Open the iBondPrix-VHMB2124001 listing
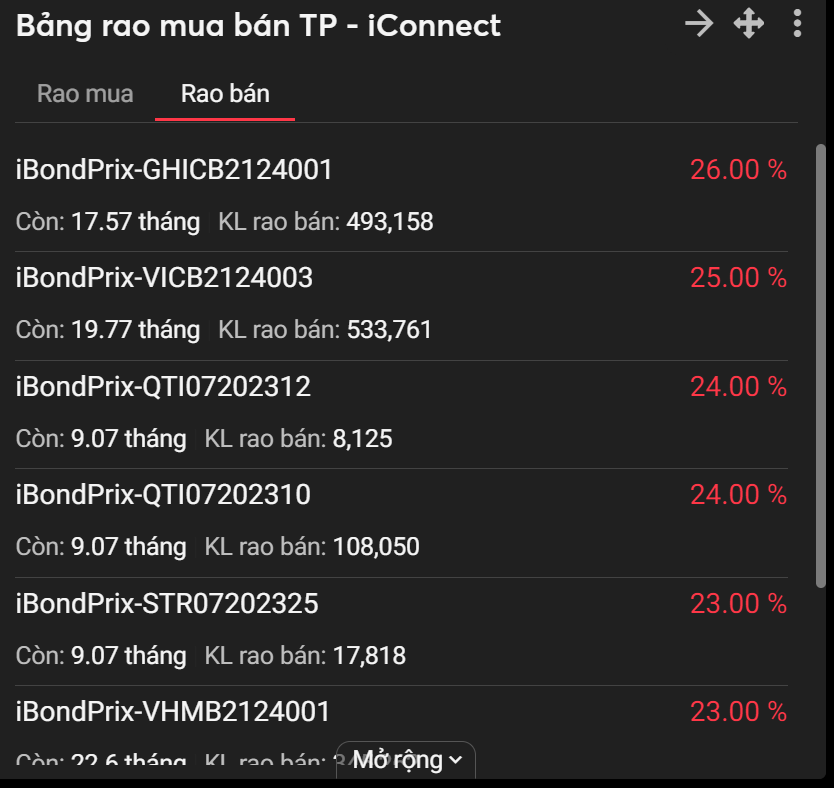This screenshot has height=788, width=834. [173, 712]
